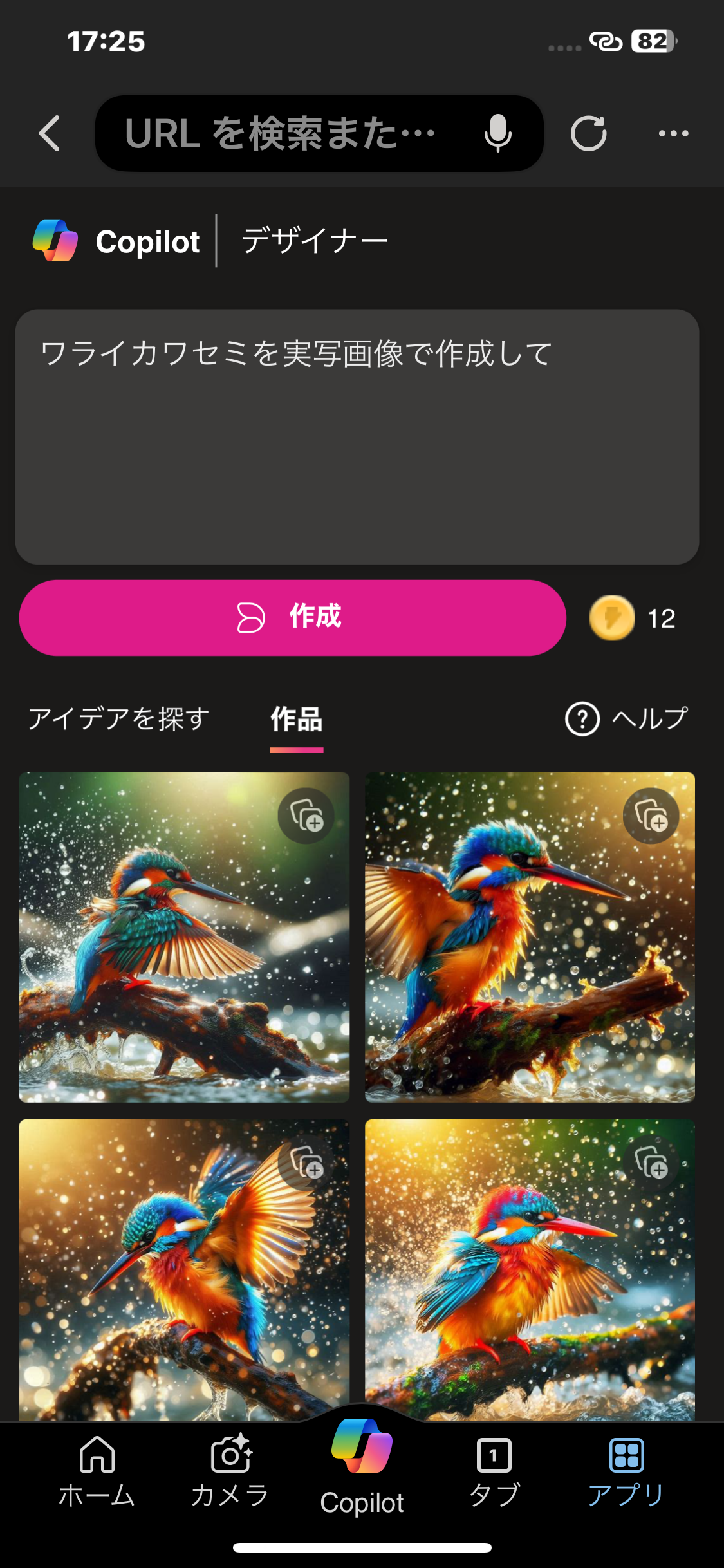Switch to the アイデアを探す tab
The image size is (724, 1568).
coord(119,718)
